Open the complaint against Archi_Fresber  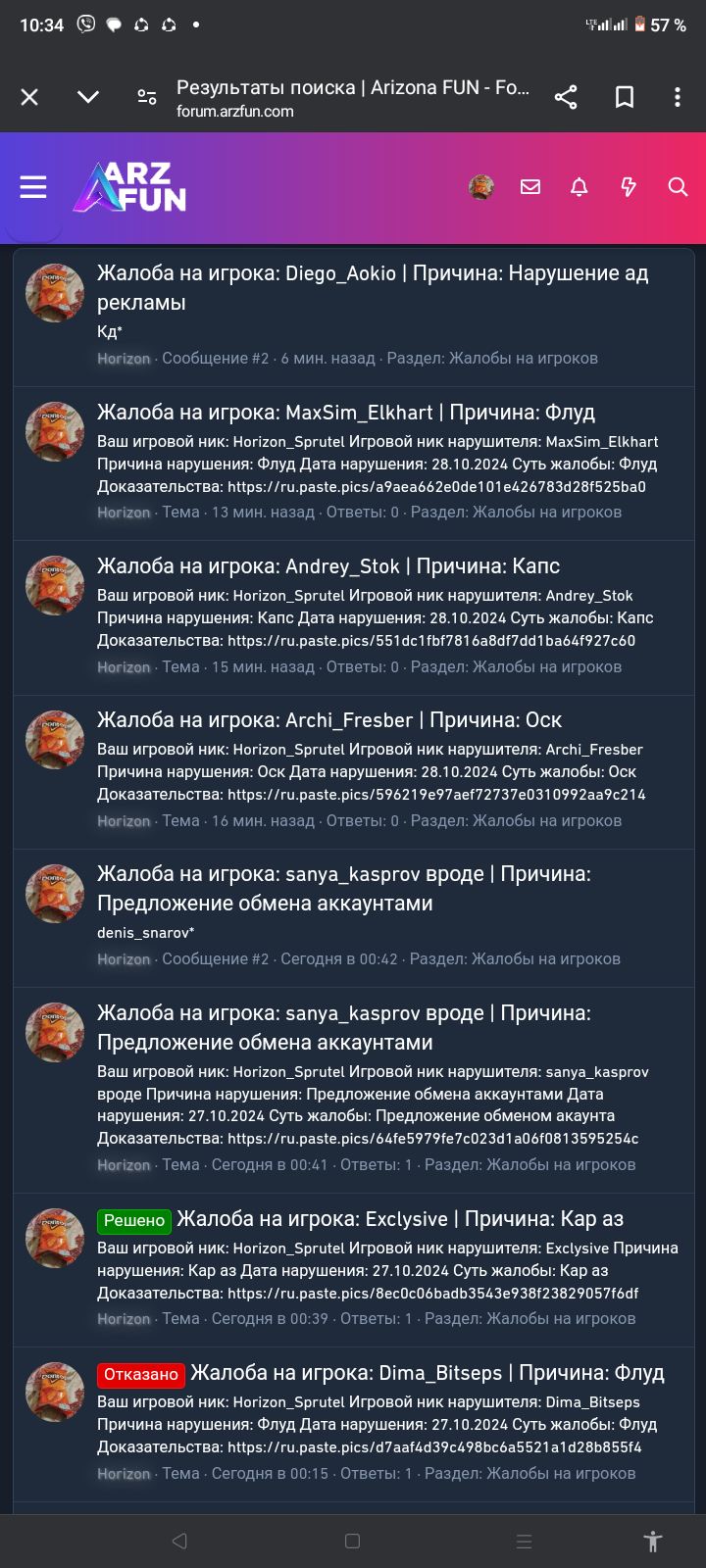tap(329, 720)
